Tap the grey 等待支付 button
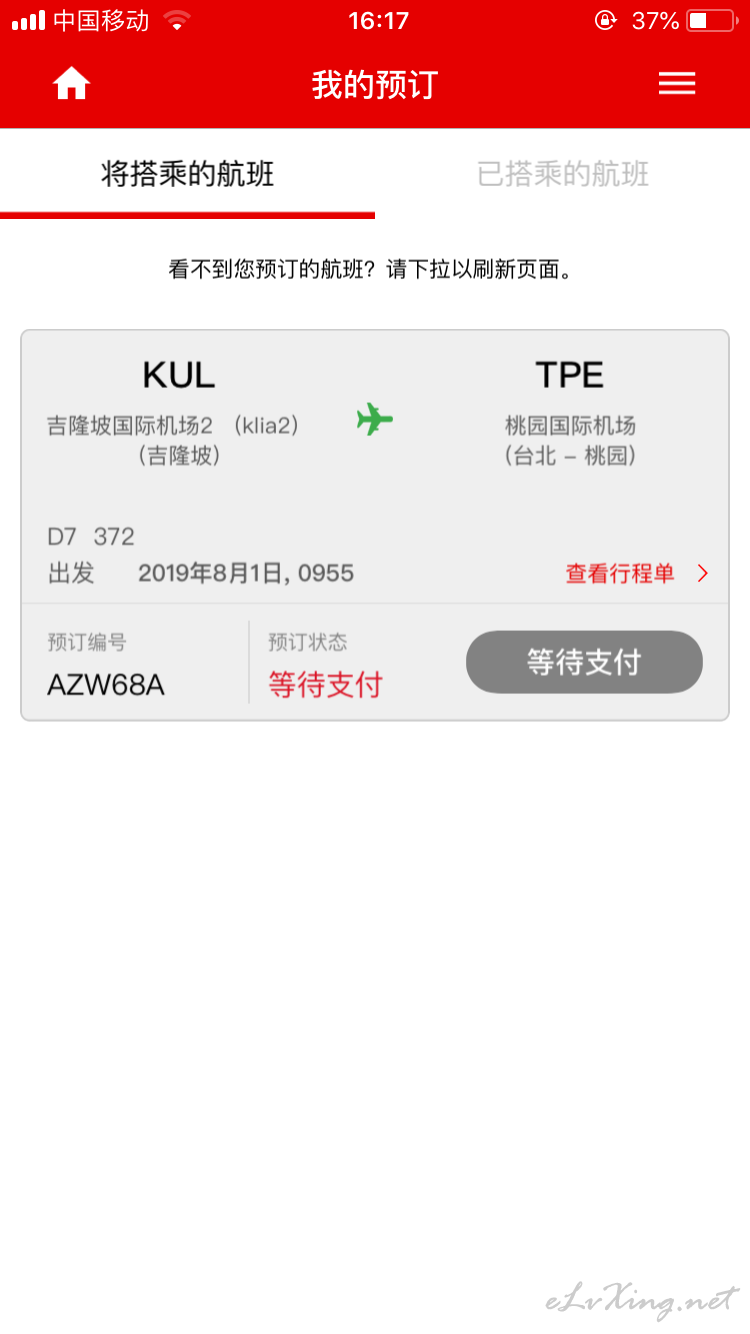Viewport: 750px width, 1334px height. [x=584, y=662]
